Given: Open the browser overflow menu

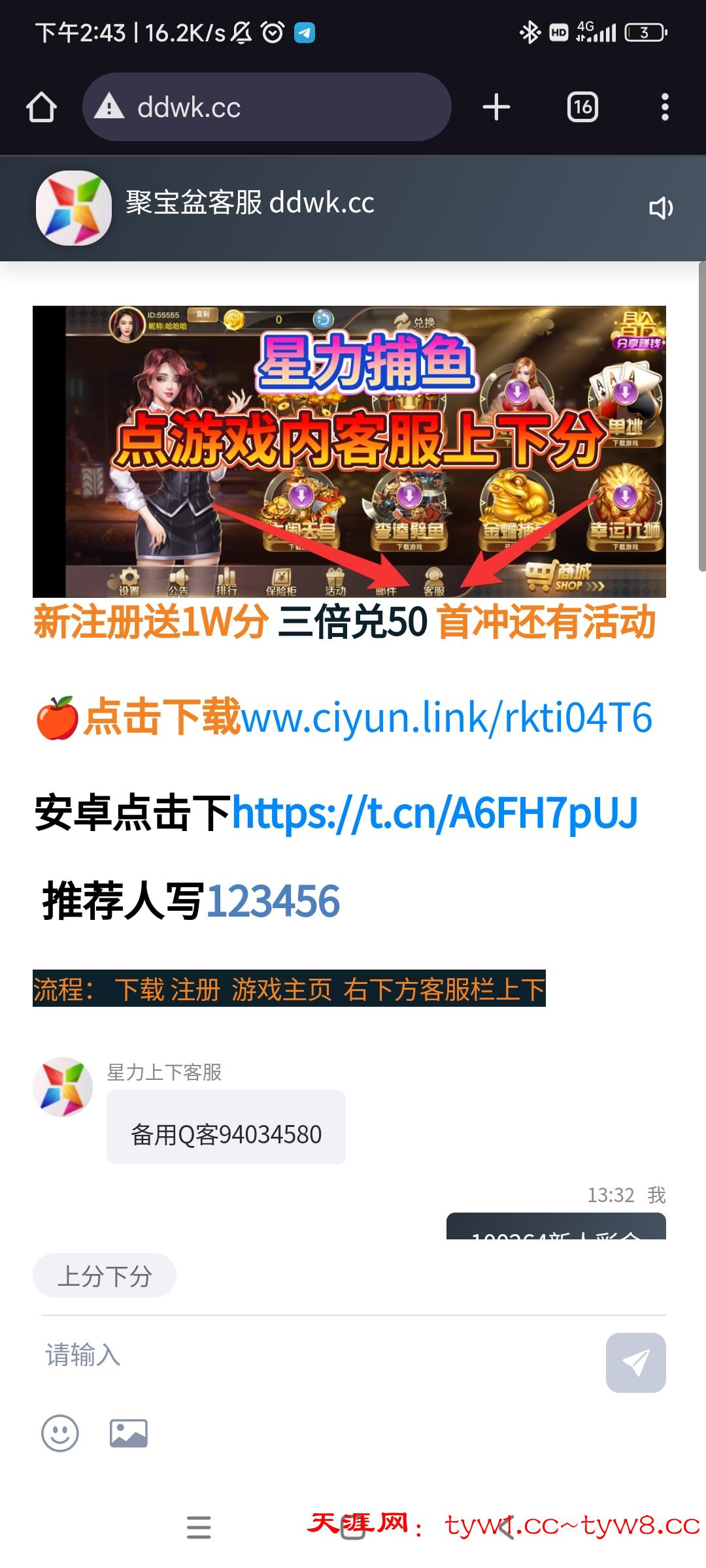Looking at the screenshot, I should pyautogui.click(x=665, y=107).
